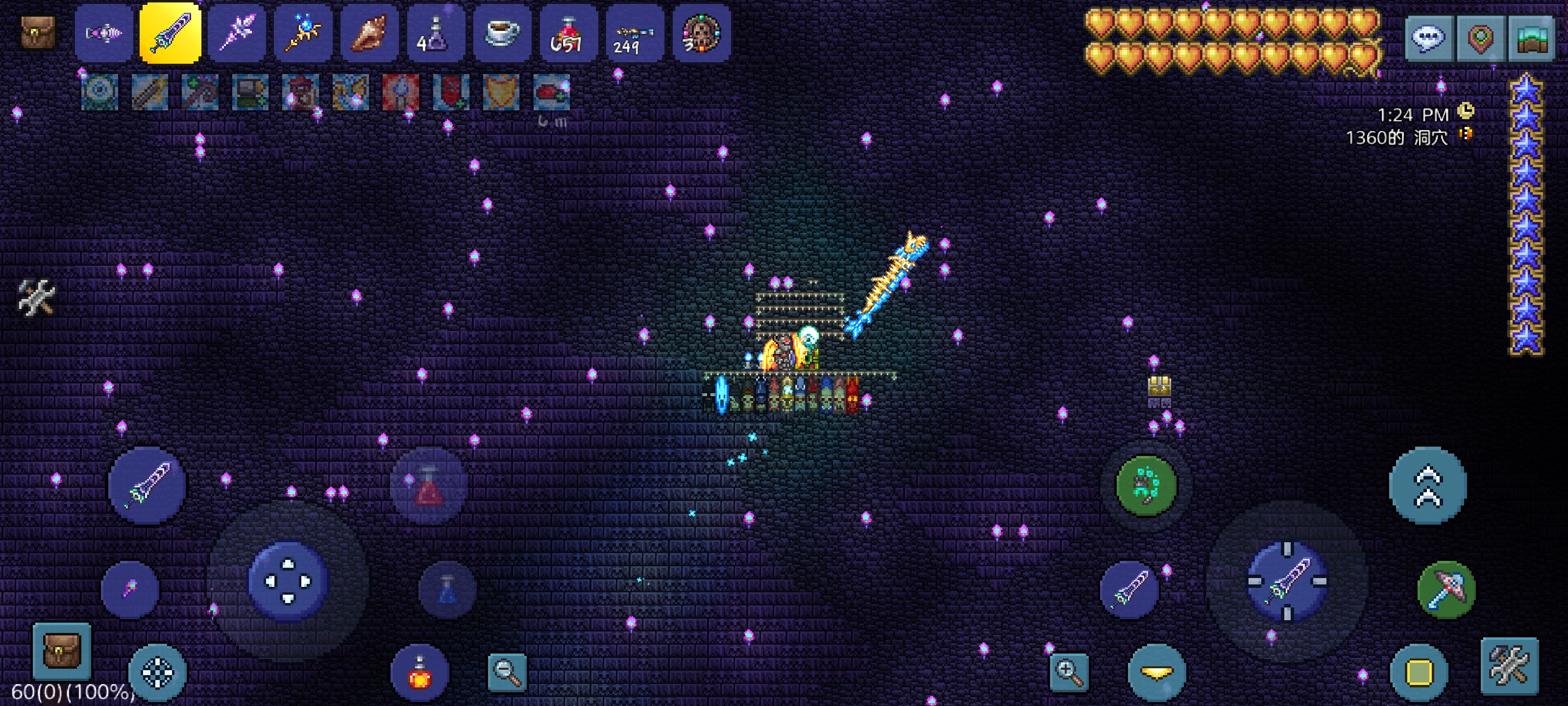Use the green grappling hook button

point(1146,485)
